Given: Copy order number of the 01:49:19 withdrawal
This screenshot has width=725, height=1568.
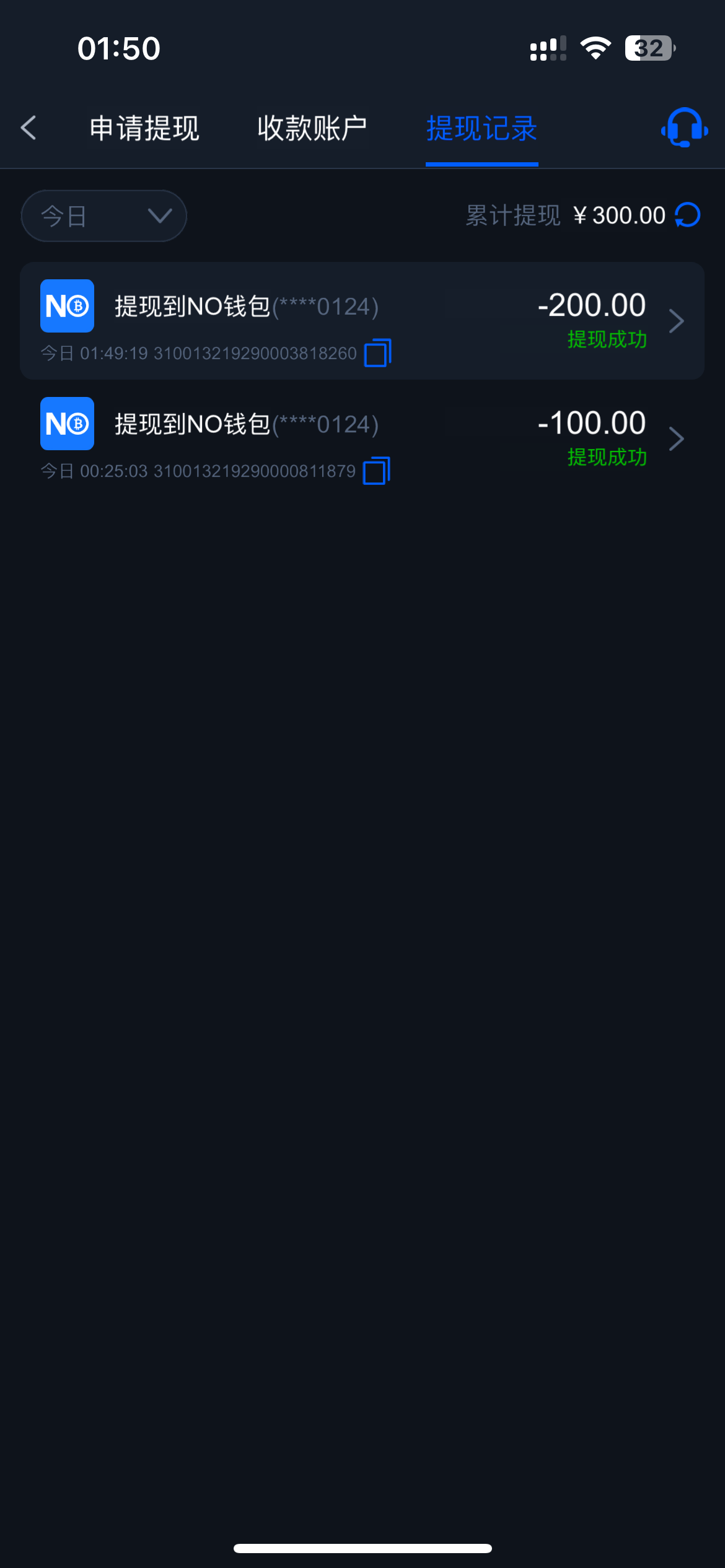Looking at the screenshot, I should point(377,353).
